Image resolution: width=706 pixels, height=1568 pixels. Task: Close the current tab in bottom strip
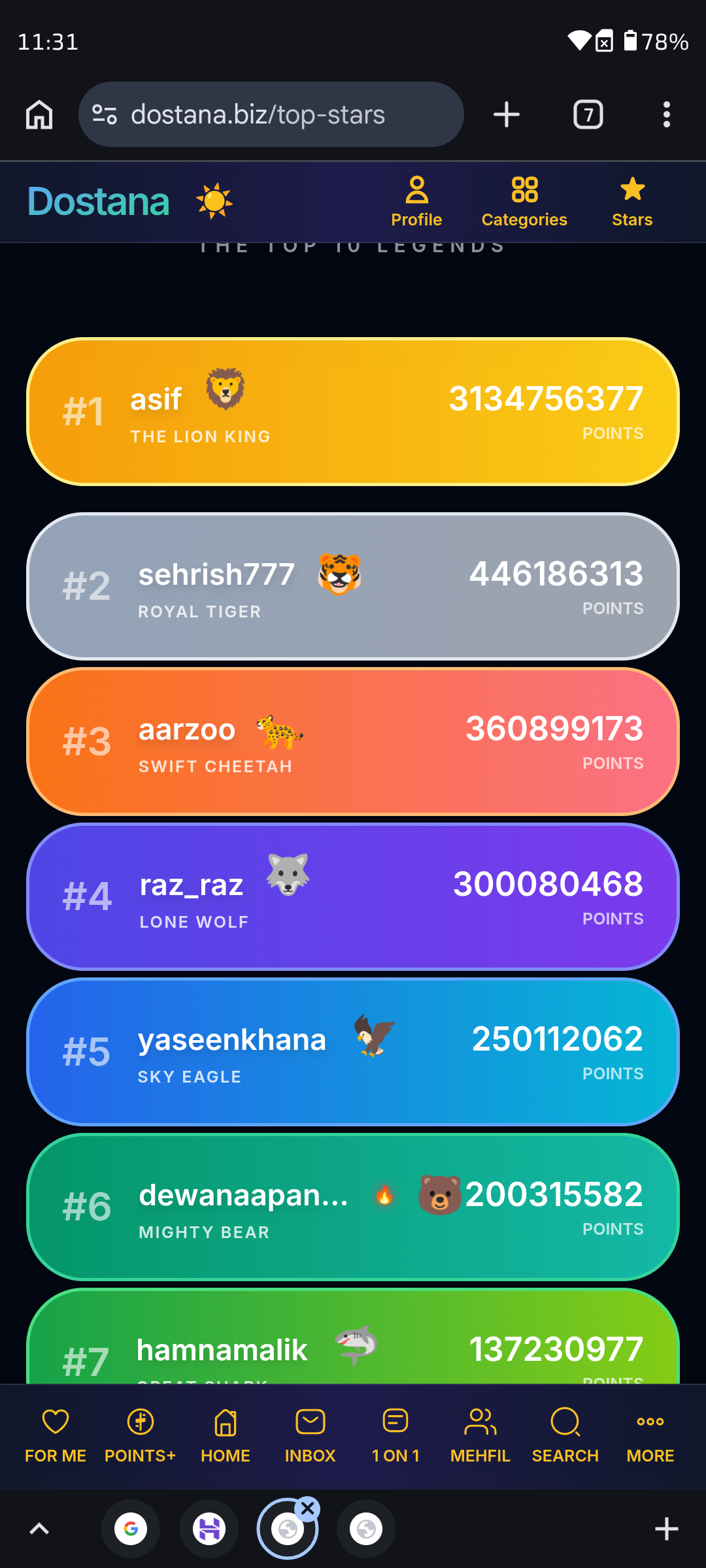[307, 1509]
